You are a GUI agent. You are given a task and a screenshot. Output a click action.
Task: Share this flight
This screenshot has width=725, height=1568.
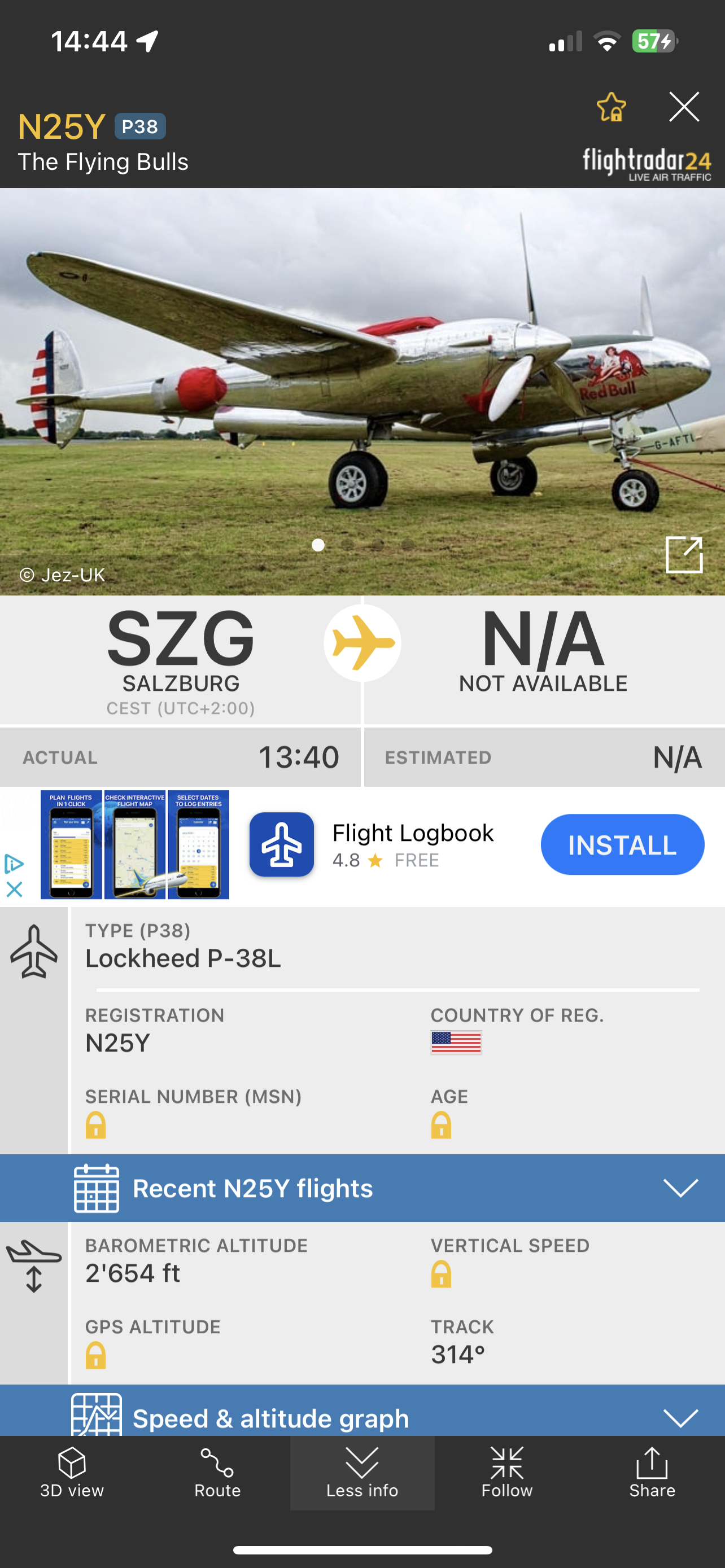tap(652, 1473)
